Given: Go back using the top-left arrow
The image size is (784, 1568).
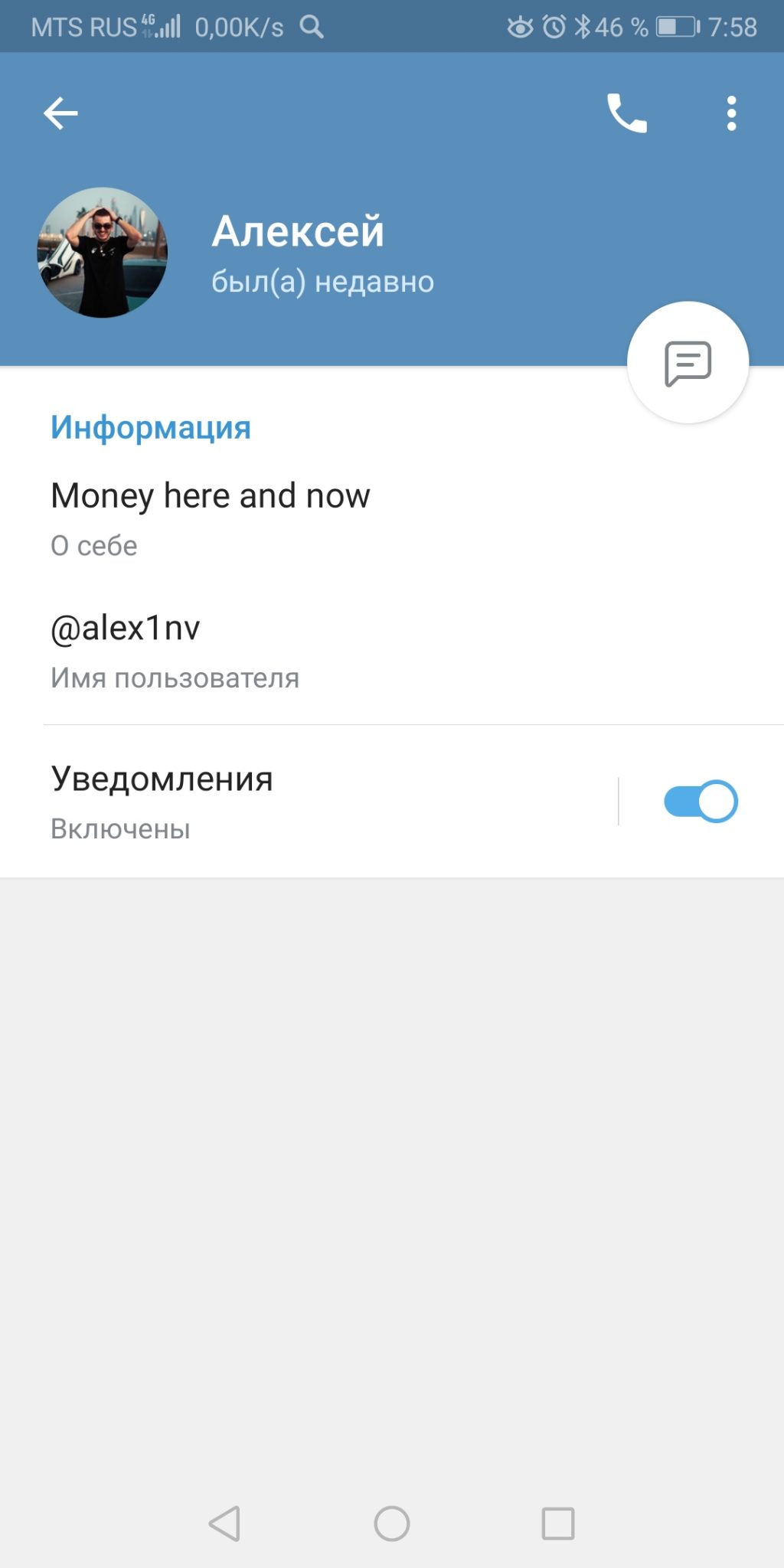Looking at the screenshot, I should pos(60,113).
